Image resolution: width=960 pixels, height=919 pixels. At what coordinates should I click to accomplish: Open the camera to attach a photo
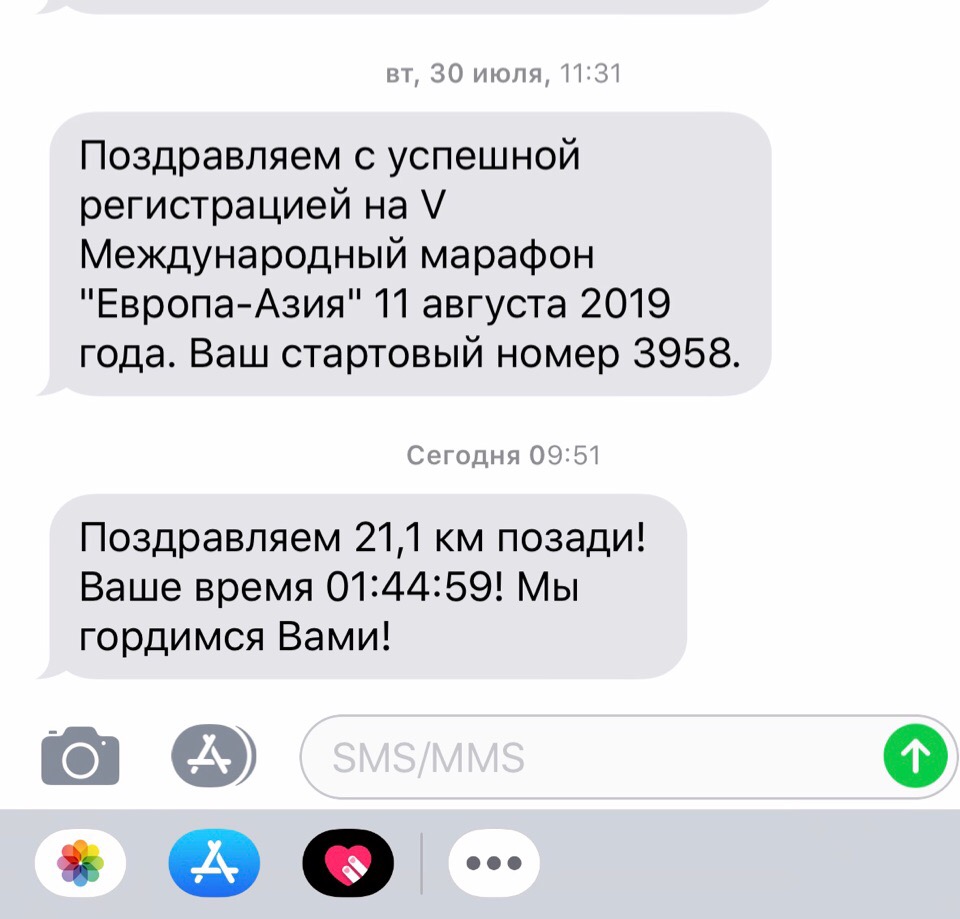click(80, 757)
